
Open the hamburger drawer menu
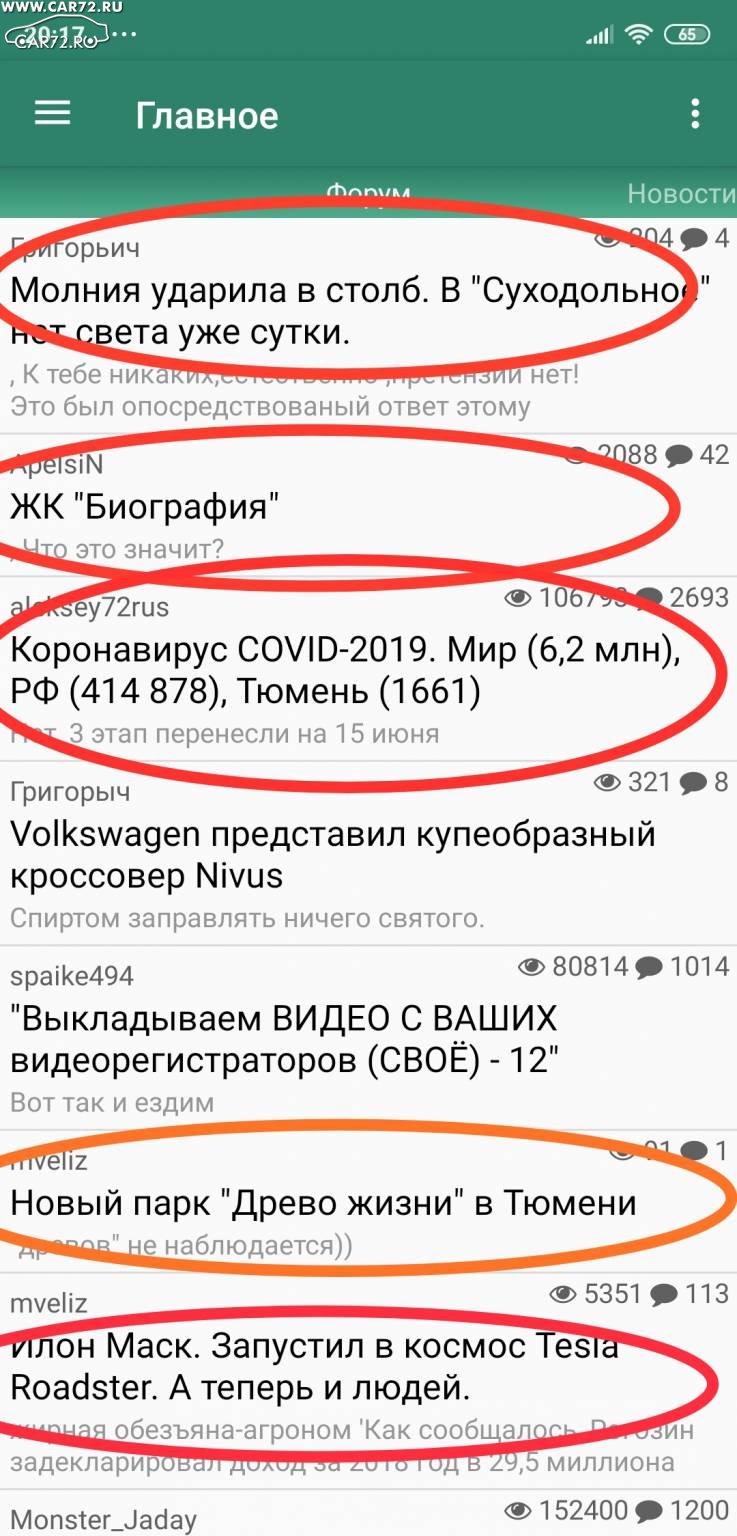[53, 114]
